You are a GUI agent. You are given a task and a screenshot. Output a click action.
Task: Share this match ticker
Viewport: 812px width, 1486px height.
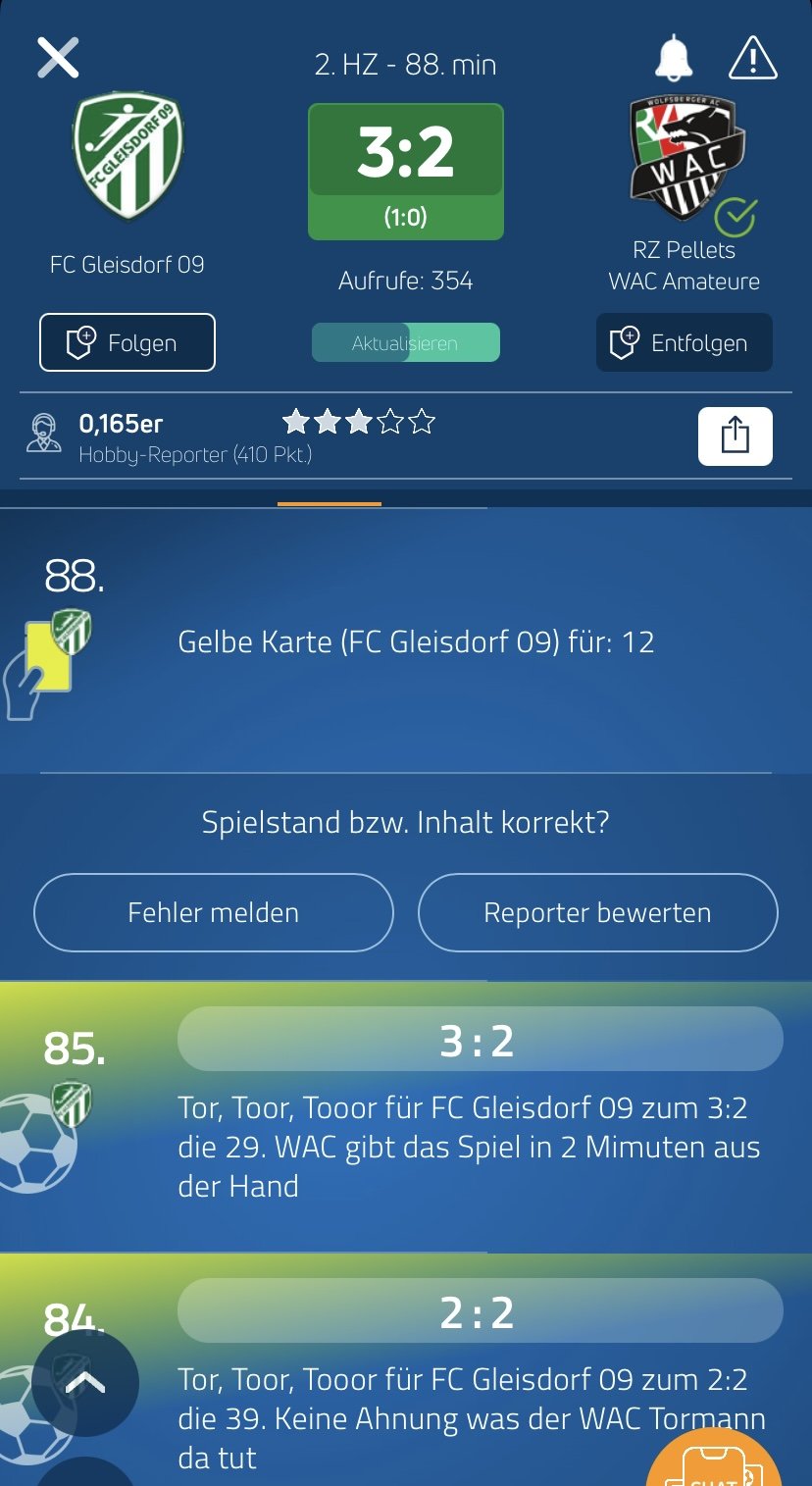point(736,436)
